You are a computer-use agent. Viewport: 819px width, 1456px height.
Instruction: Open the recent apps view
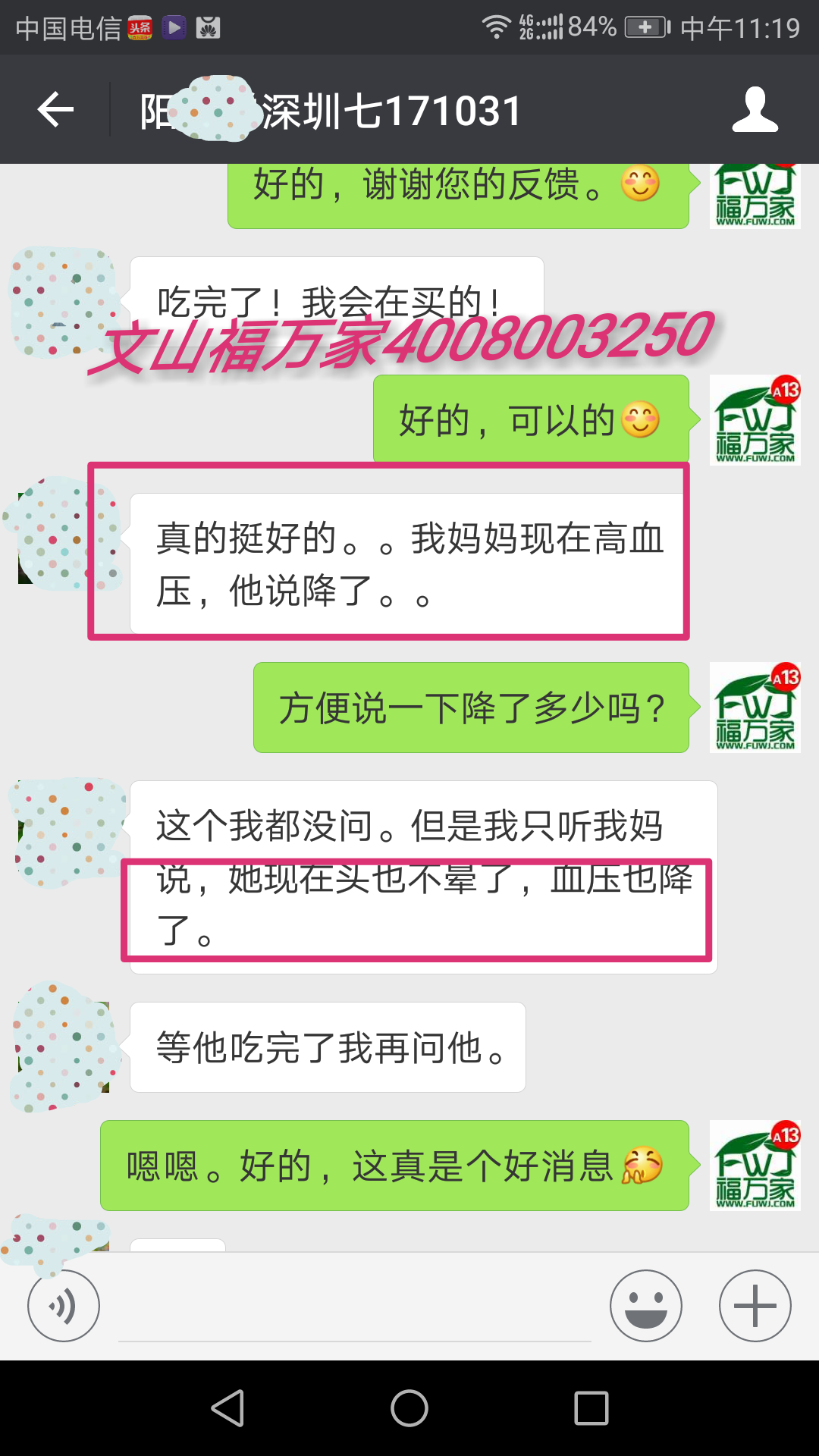[x=591, y=1408]
